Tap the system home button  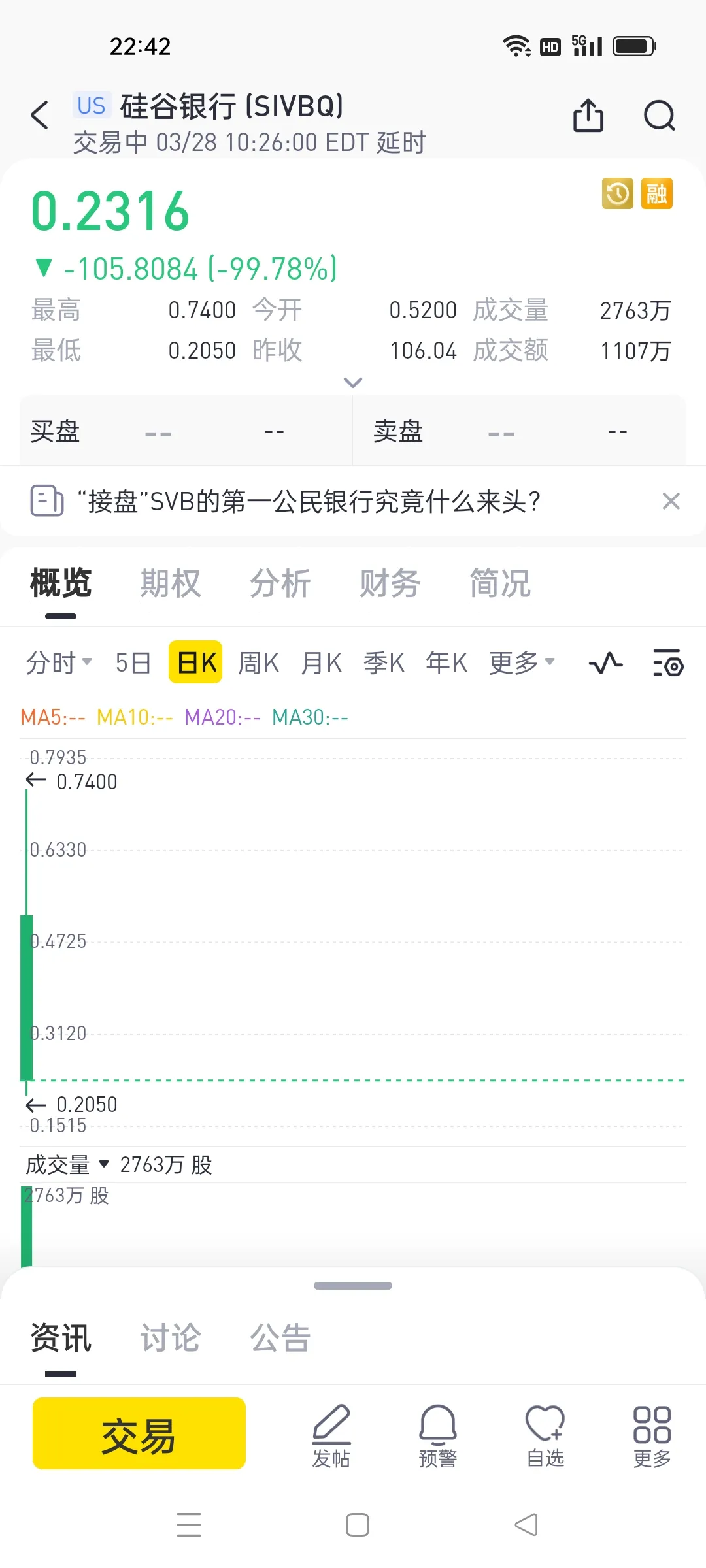click(x=357, y=1525)
